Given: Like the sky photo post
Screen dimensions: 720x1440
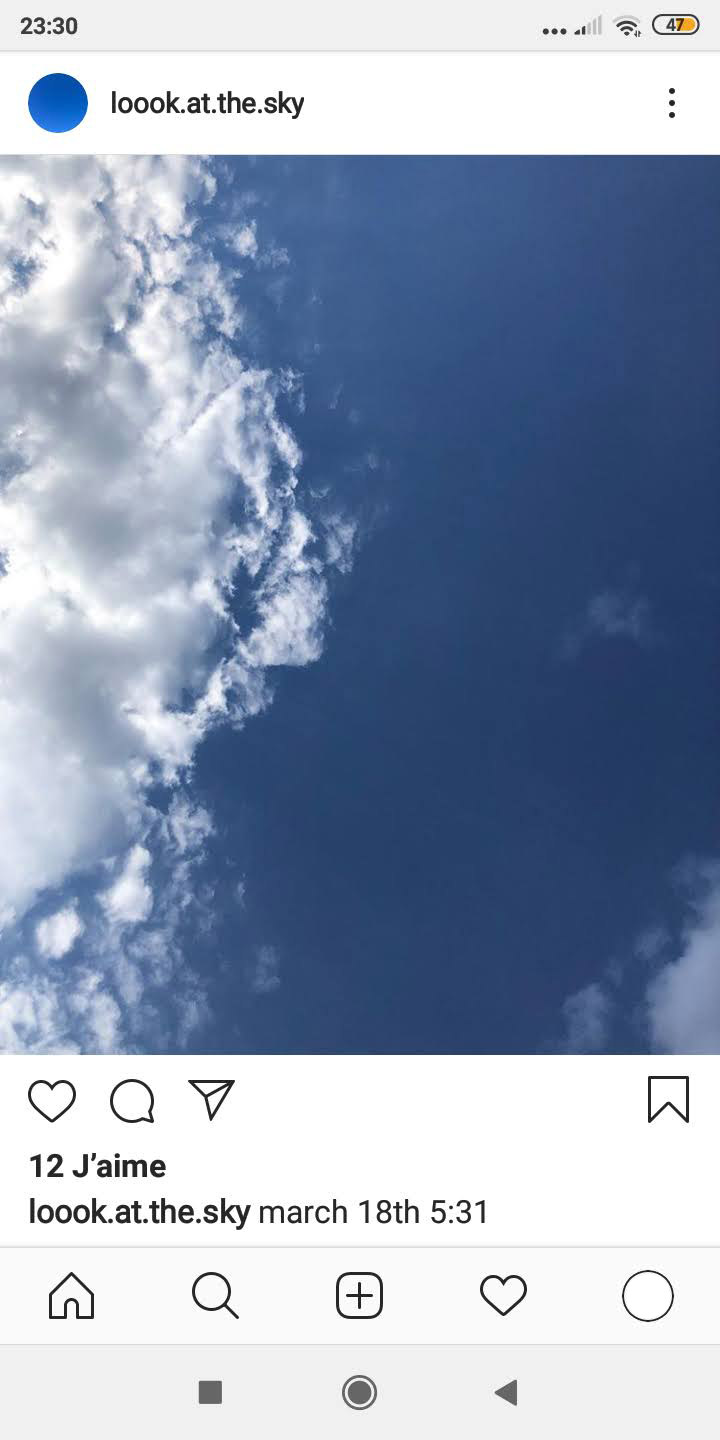Looking at the screenshot, I should click(52, 1101).
